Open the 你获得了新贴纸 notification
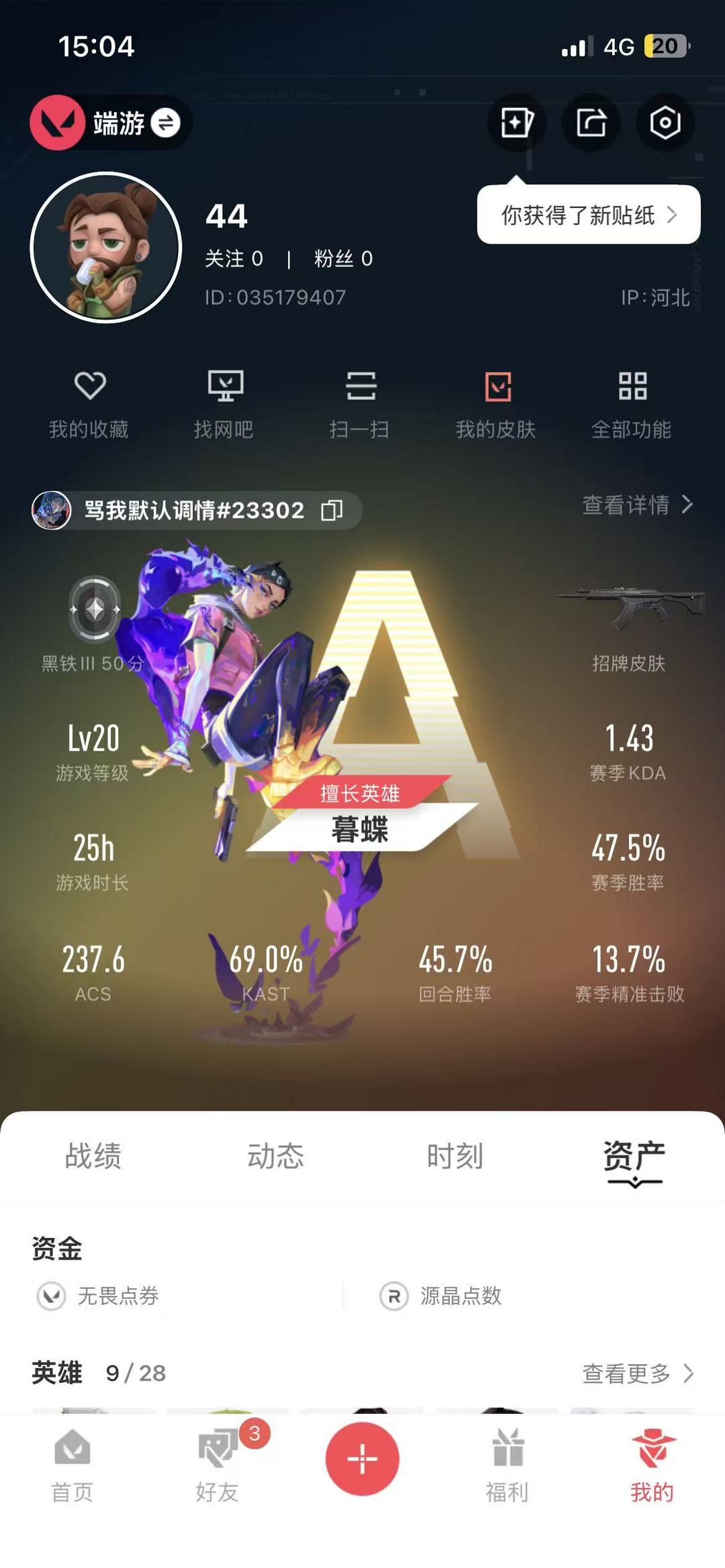Viewport: 725px width, 1568px height. click(x=588, y=215)
